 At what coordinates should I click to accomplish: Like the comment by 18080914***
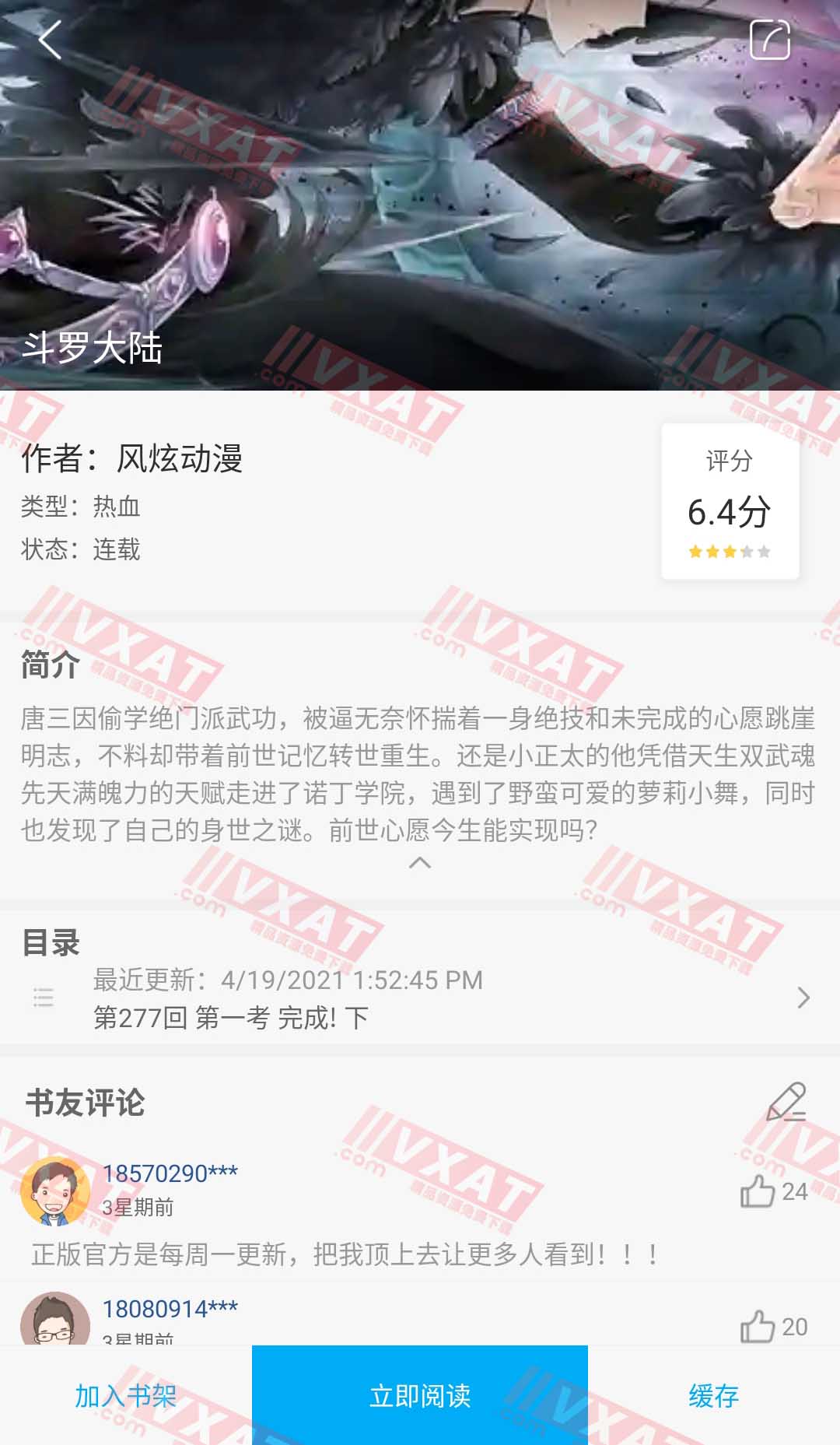[x=758, y=1327]
